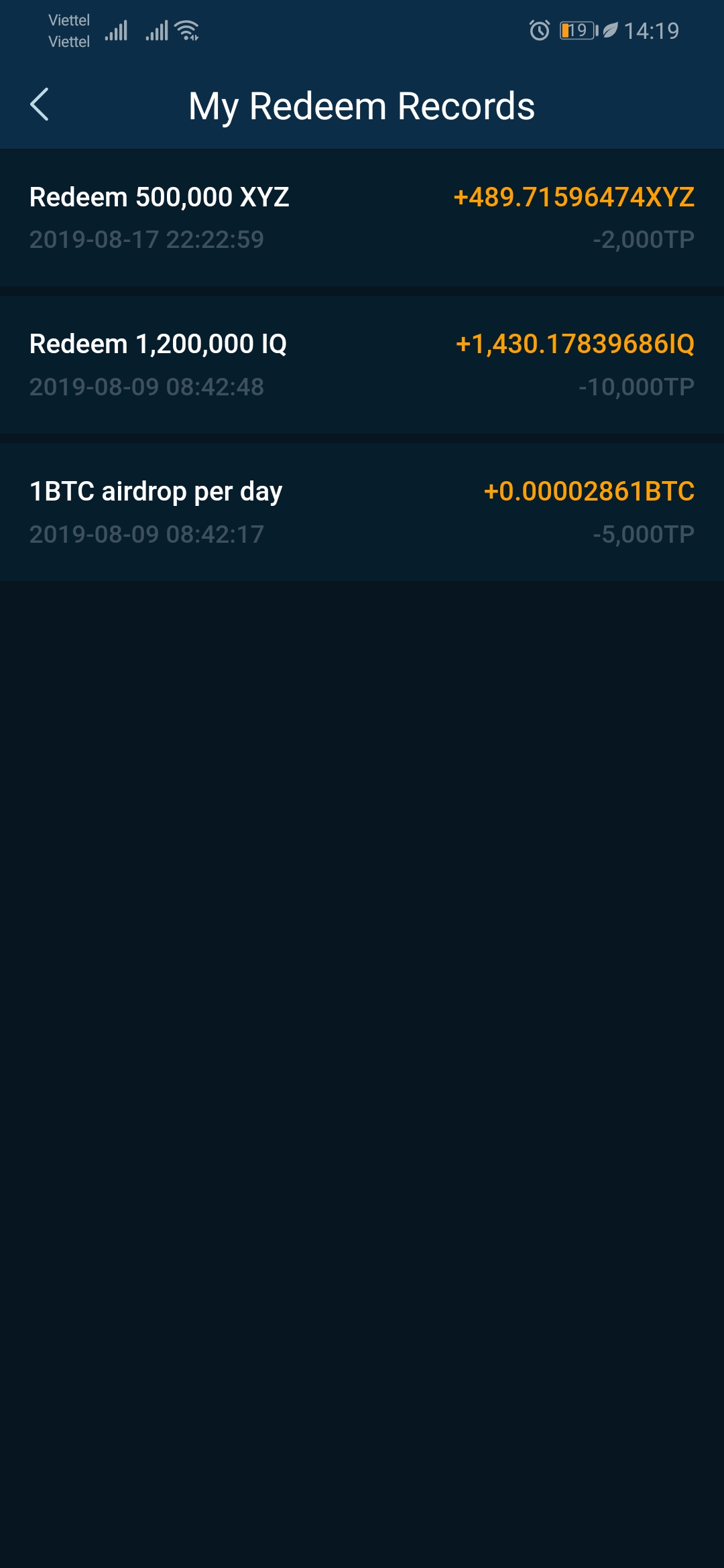Tap the power saving leaf icon
Viewport: 724px width, 1568px height.
(x=610, y=30)
